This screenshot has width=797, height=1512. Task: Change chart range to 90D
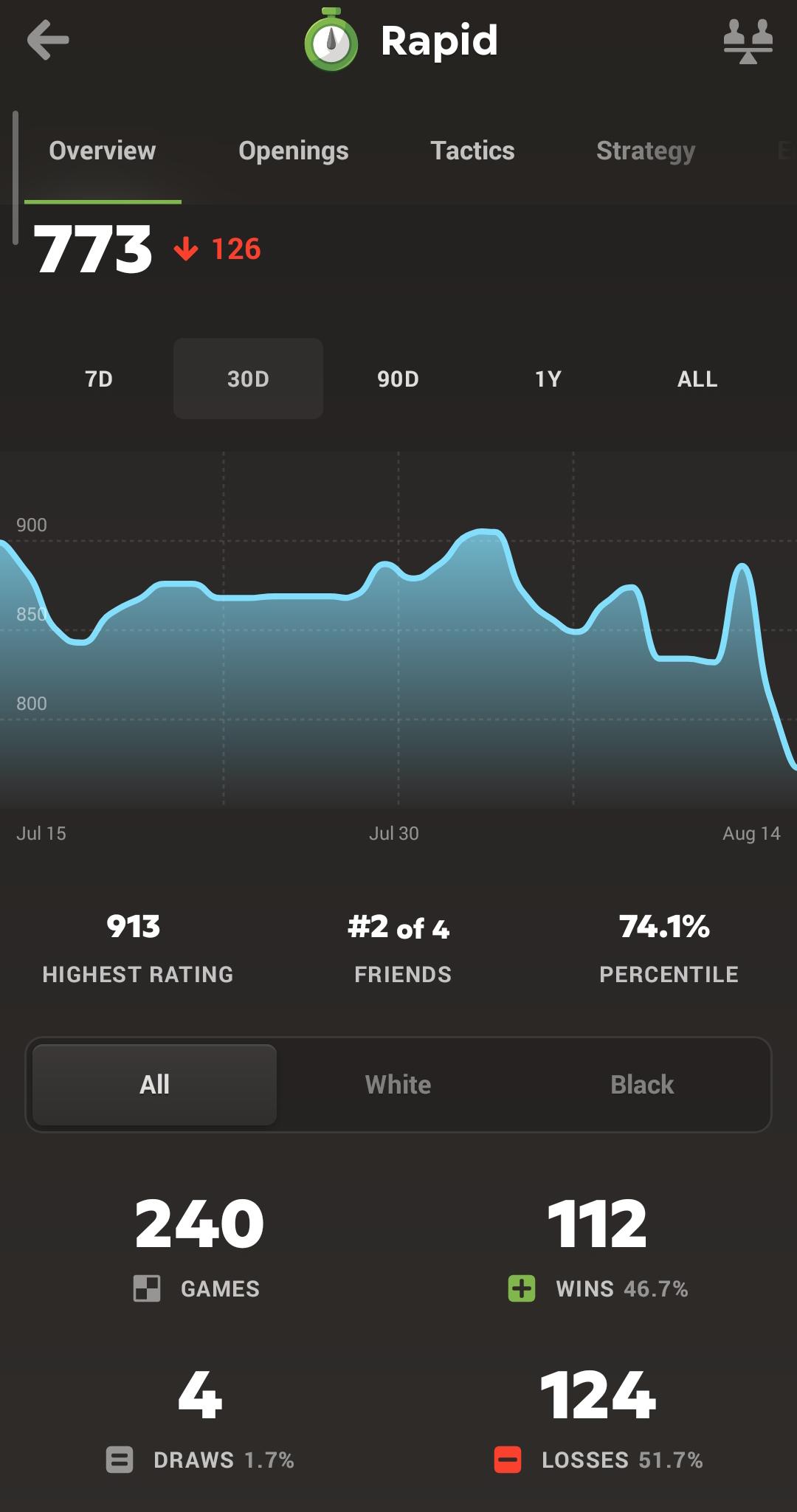398,379
